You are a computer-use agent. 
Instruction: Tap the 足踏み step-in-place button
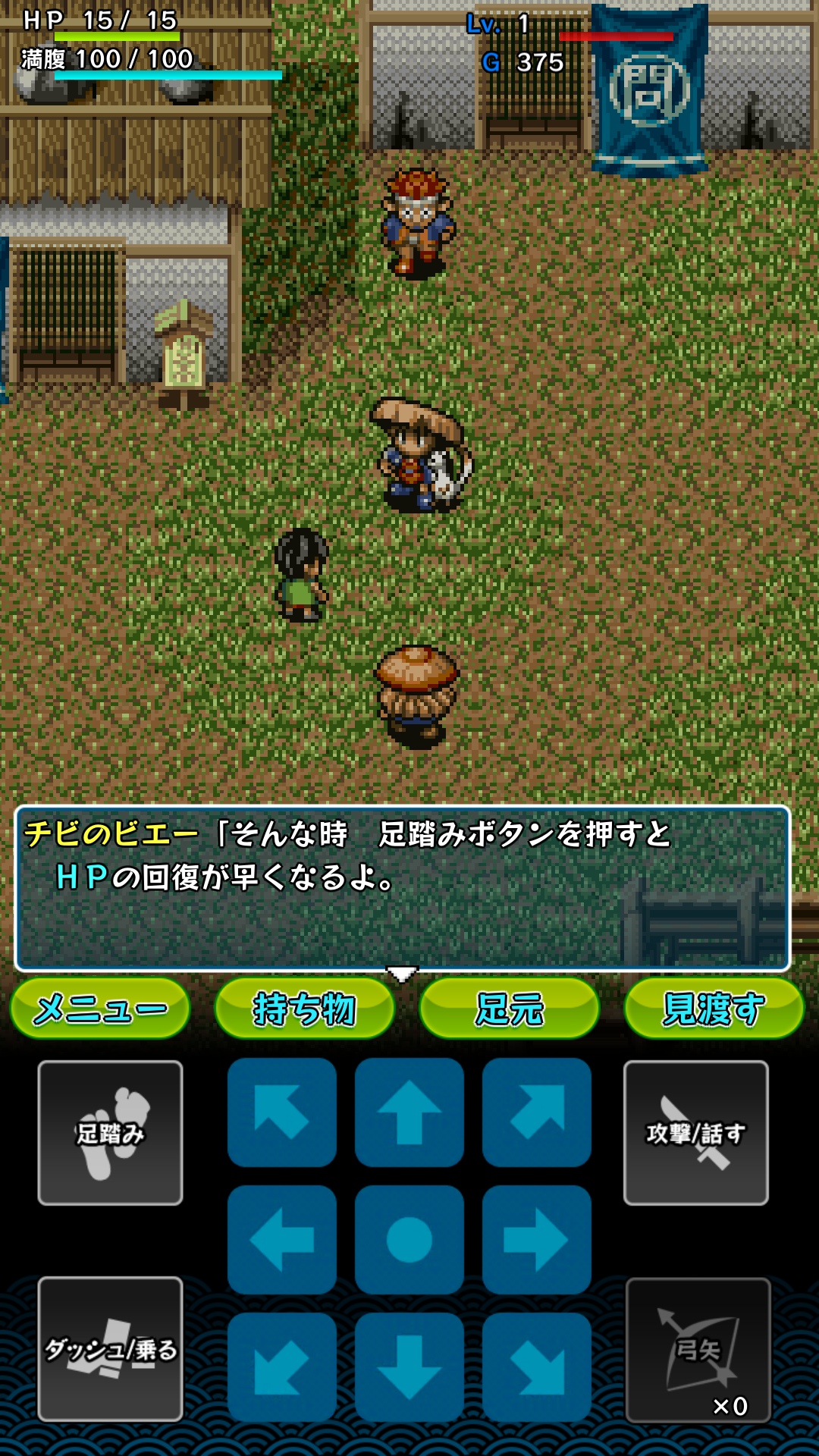111,1133
